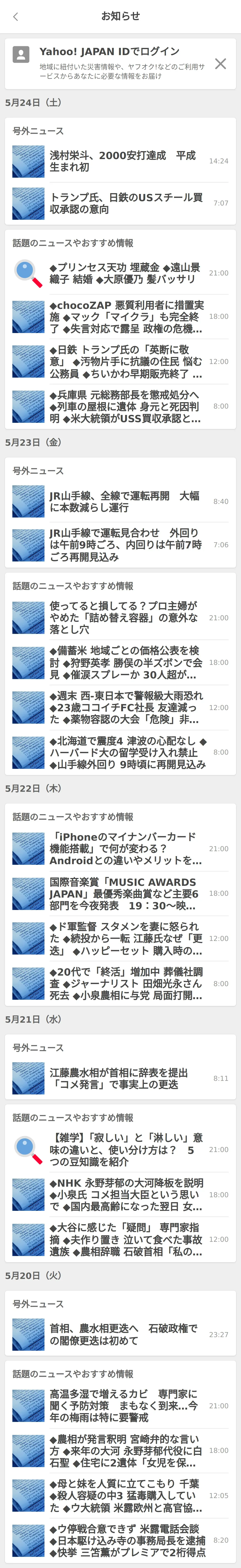Open JR山手線で運転見合わせ 外回り news
This screenshot has height=1568, width=241.
[121, 545]
